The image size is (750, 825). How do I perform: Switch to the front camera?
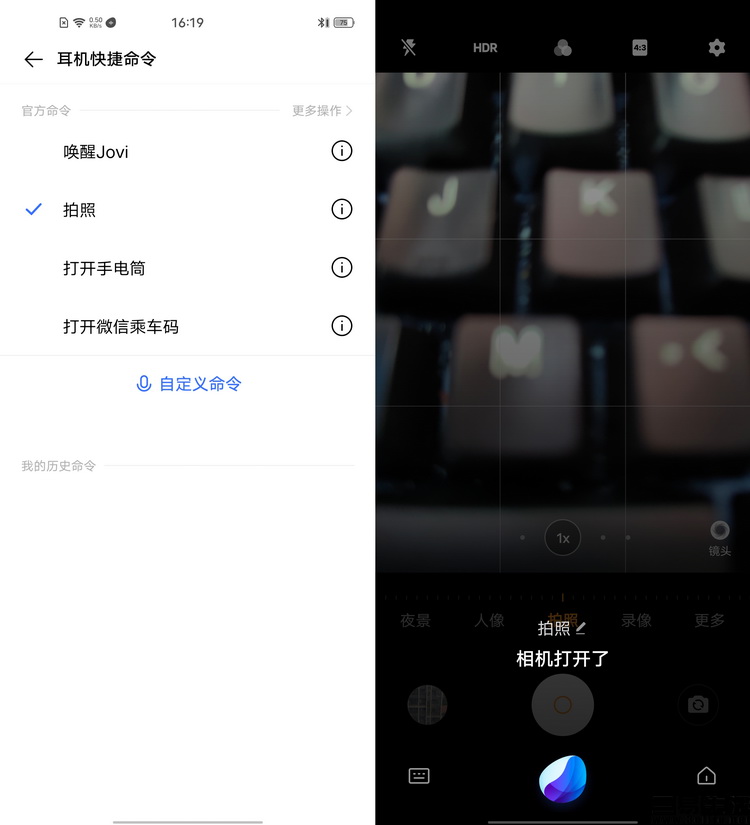[698, 704]
